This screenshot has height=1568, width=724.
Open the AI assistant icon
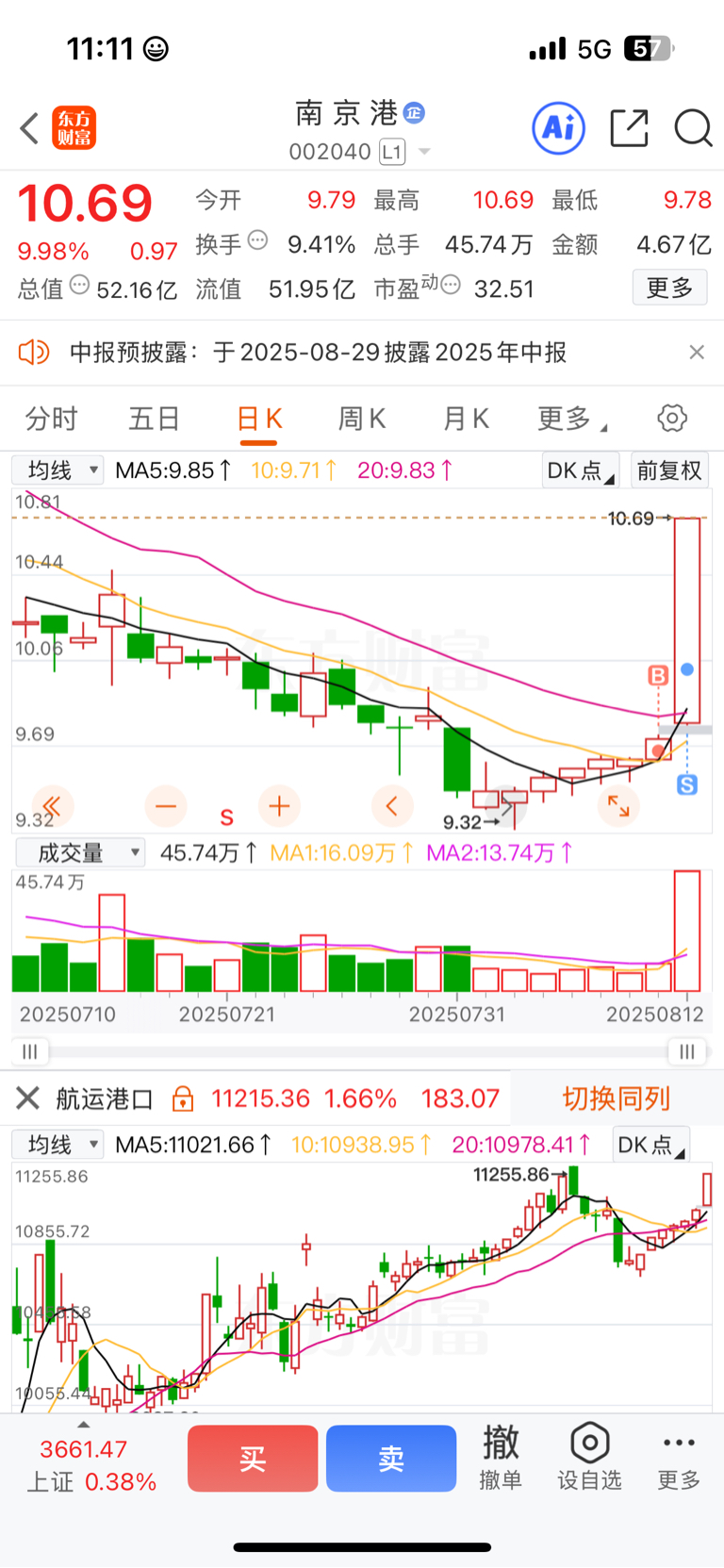(x=559, y=127)
